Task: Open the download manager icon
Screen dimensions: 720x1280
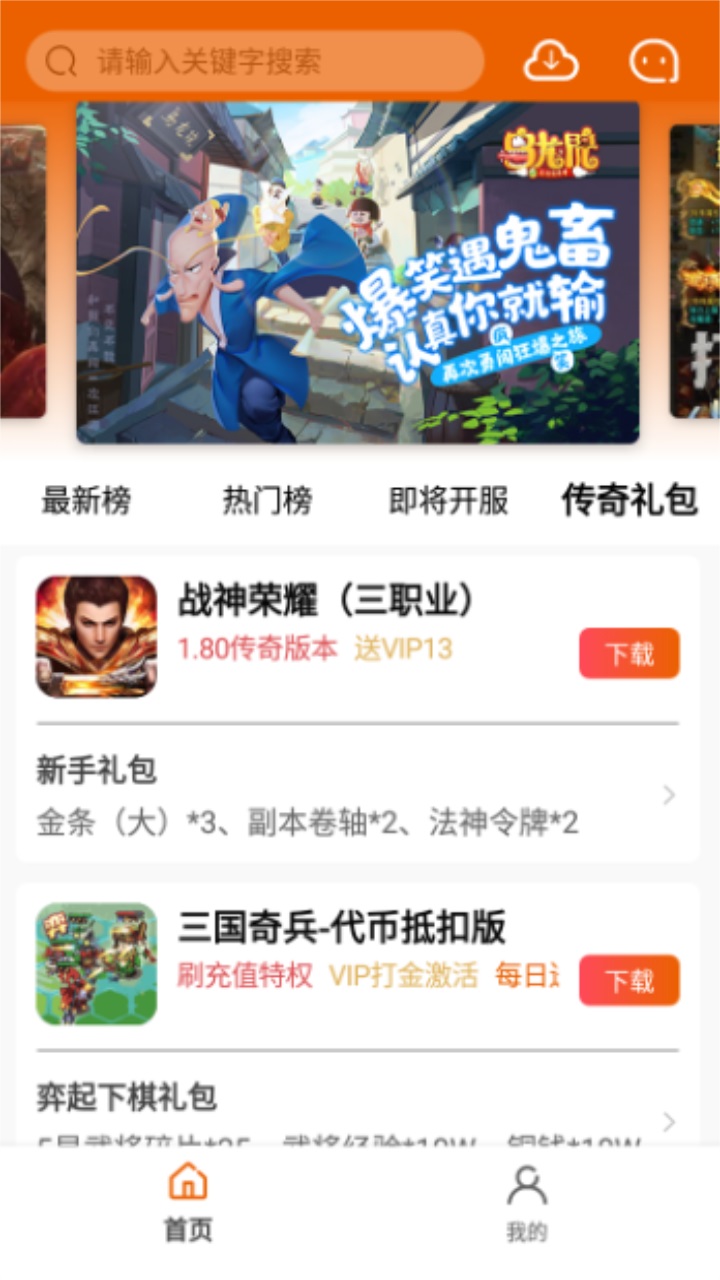Action: point(551,60)
